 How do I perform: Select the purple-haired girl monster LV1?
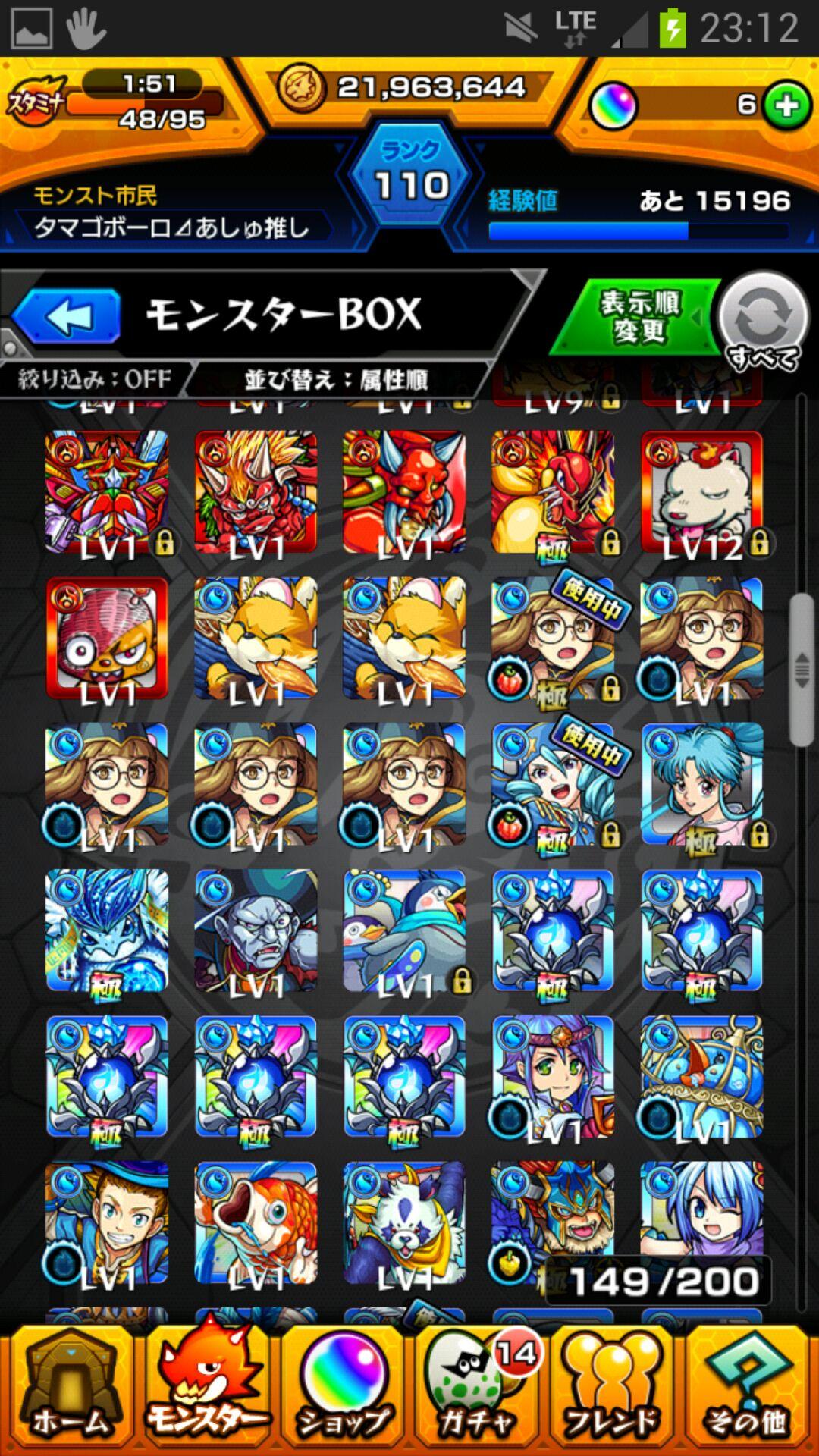click(553, 1077)
